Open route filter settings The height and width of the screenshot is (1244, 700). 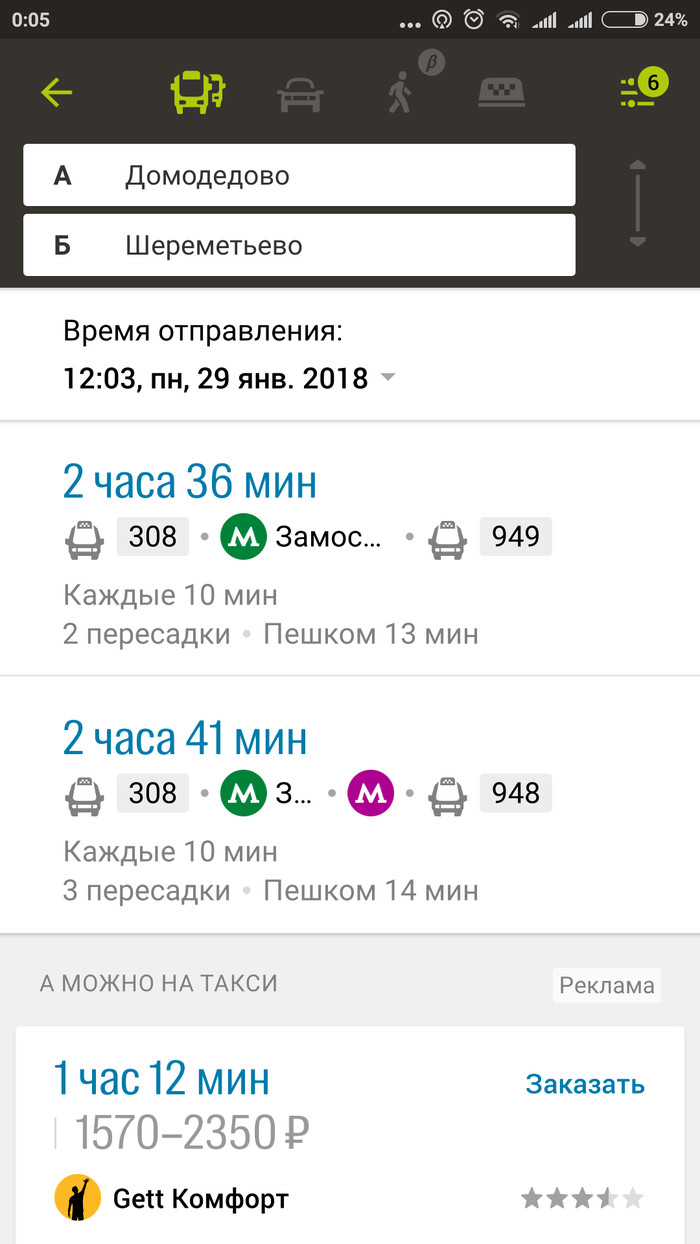click(640, 90)
